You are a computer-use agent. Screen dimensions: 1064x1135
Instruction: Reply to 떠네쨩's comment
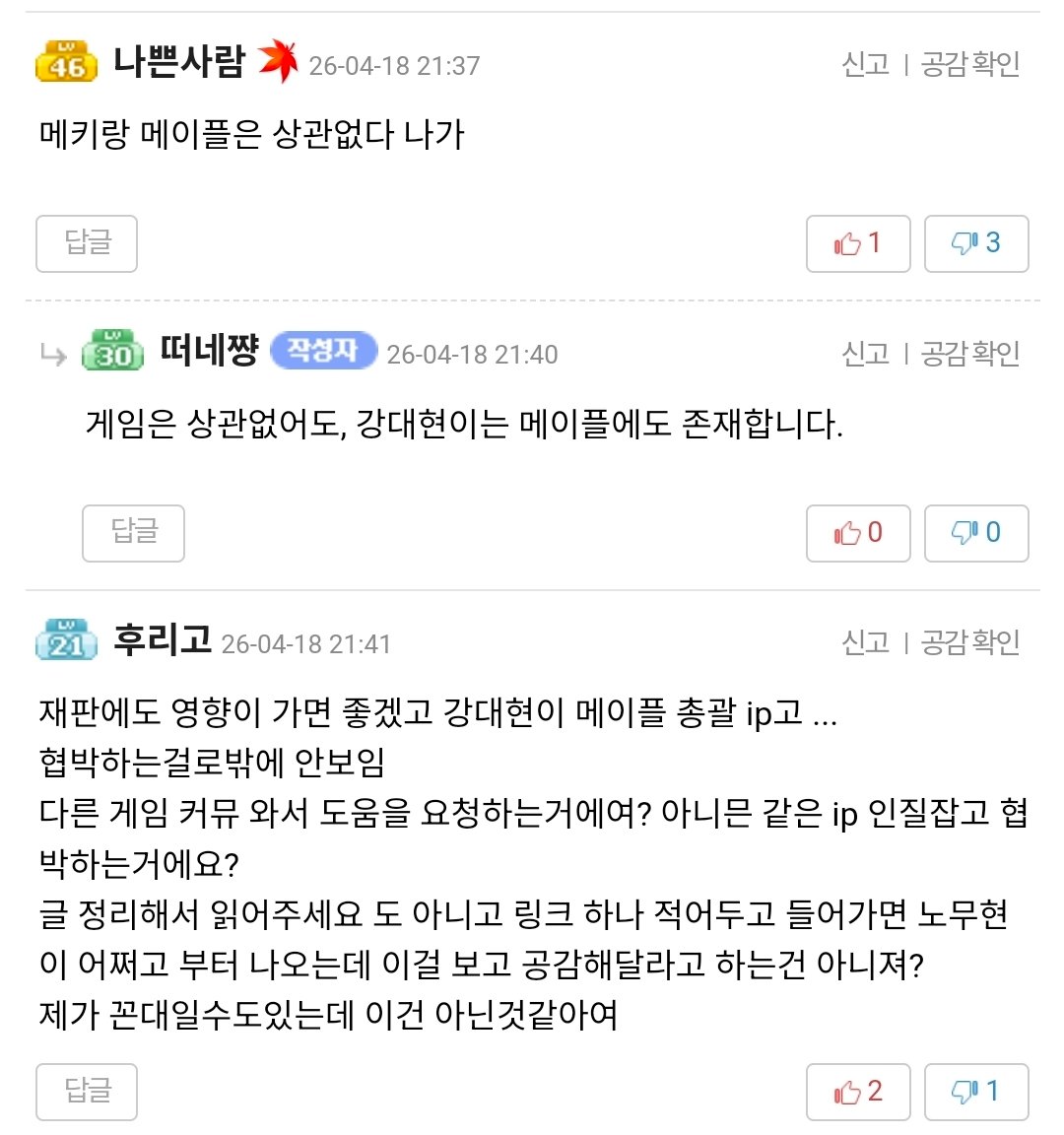[133, 533]
